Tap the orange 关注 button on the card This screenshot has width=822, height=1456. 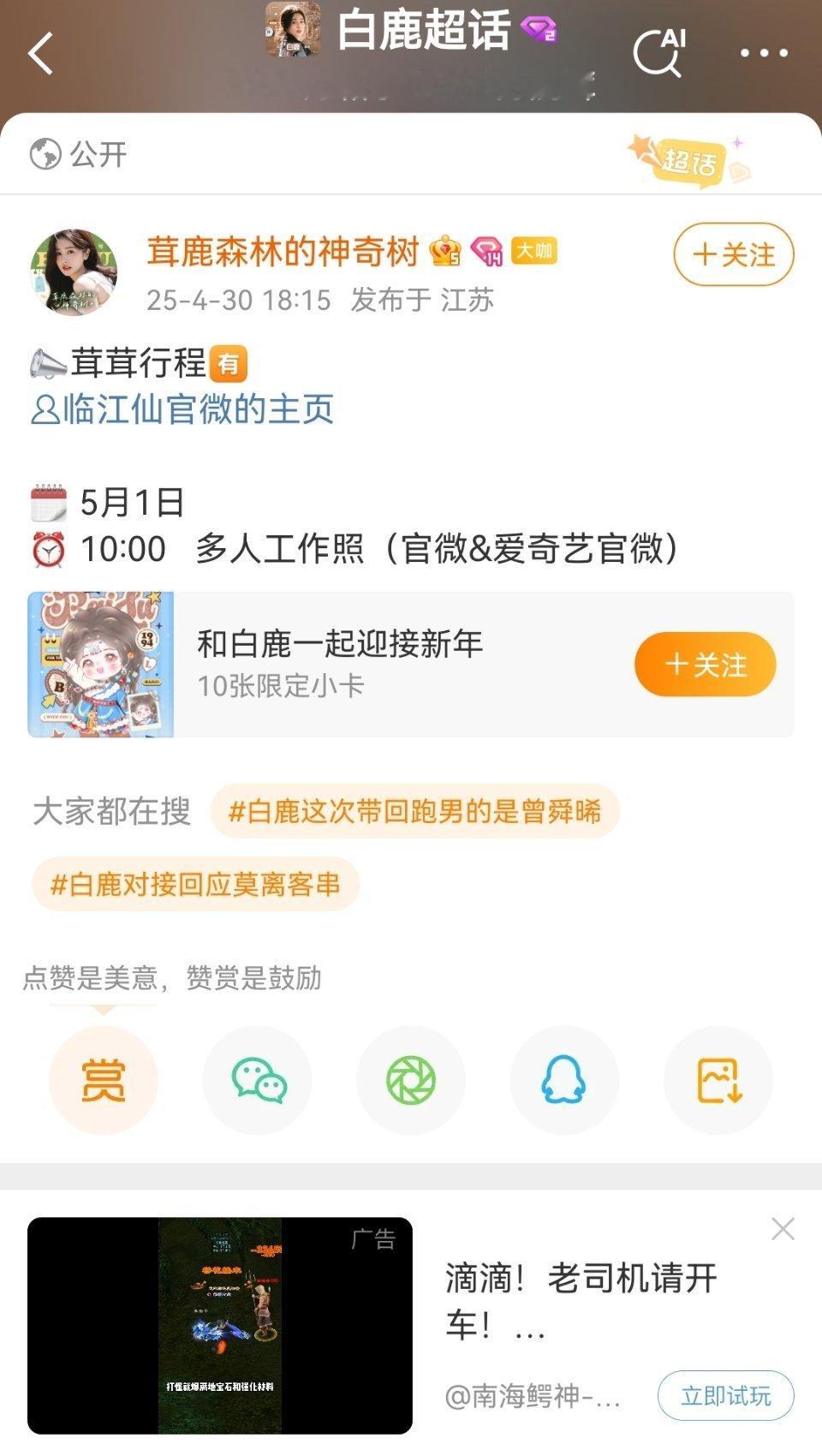click(x=706, y=665)
